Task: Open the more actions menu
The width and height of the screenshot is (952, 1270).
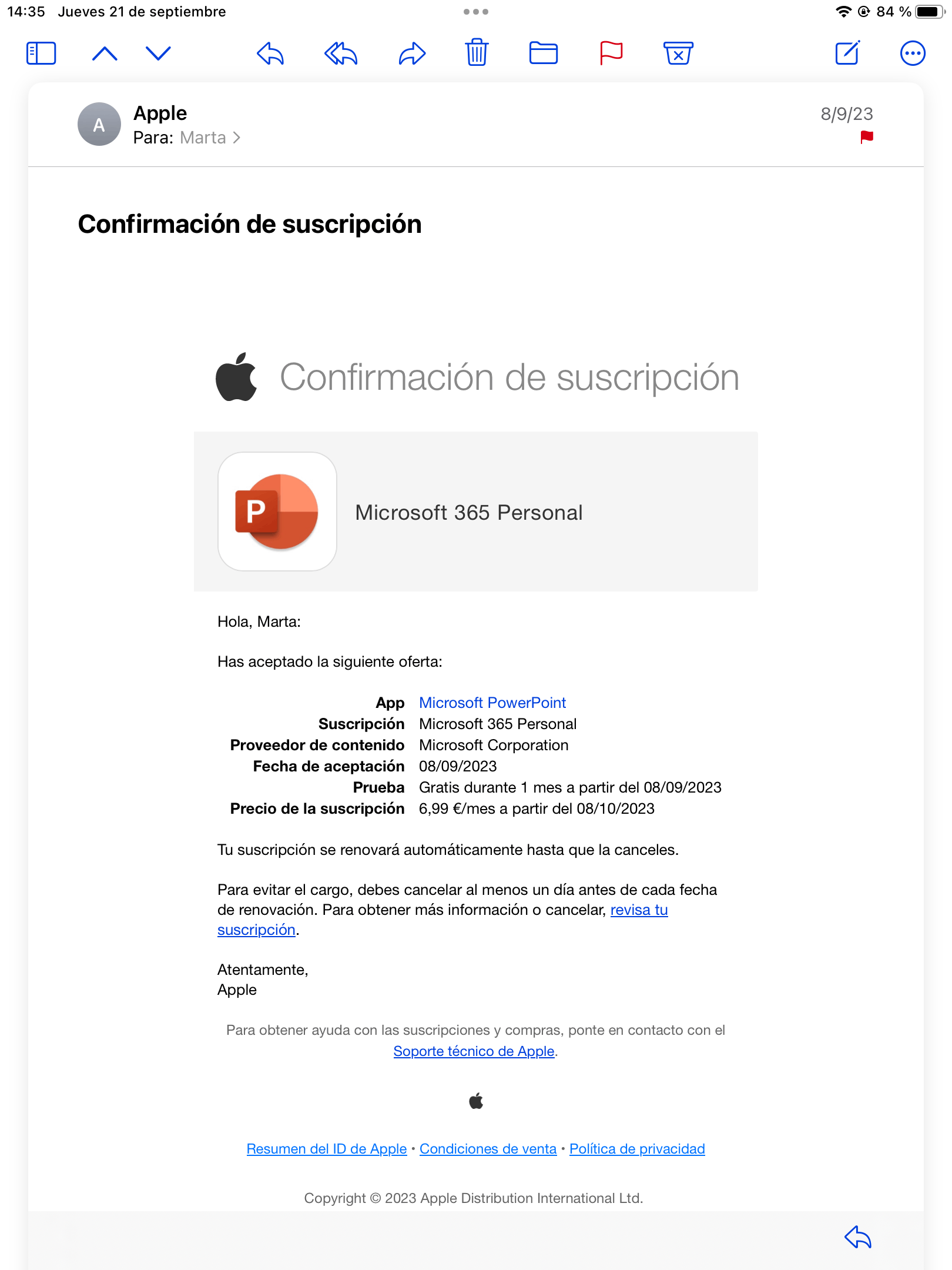Action: click(913, 54)
